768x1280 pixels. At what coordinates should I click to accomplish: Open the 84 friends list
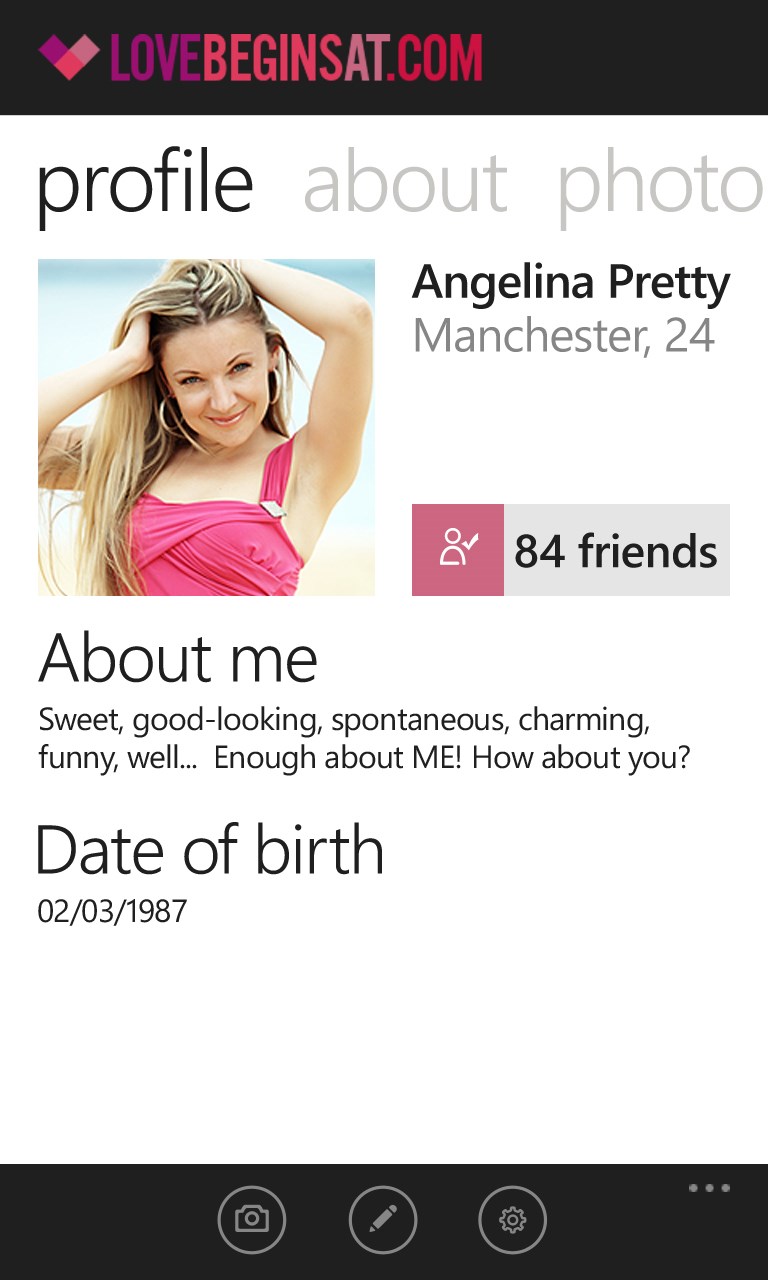tap(571, 550)
